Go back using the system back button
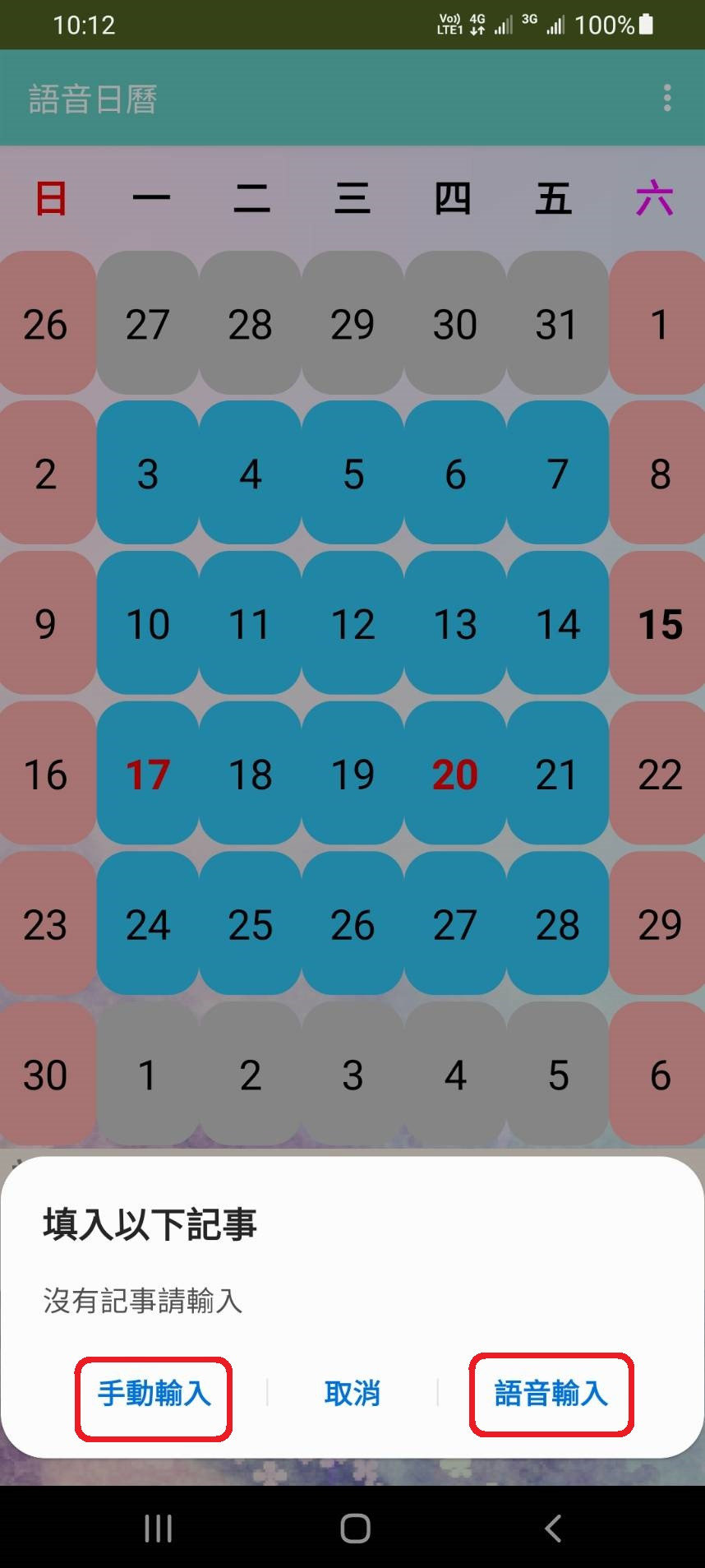Image resolution: width=705 pixels, height=1568 pixels. click(553, 1529)
